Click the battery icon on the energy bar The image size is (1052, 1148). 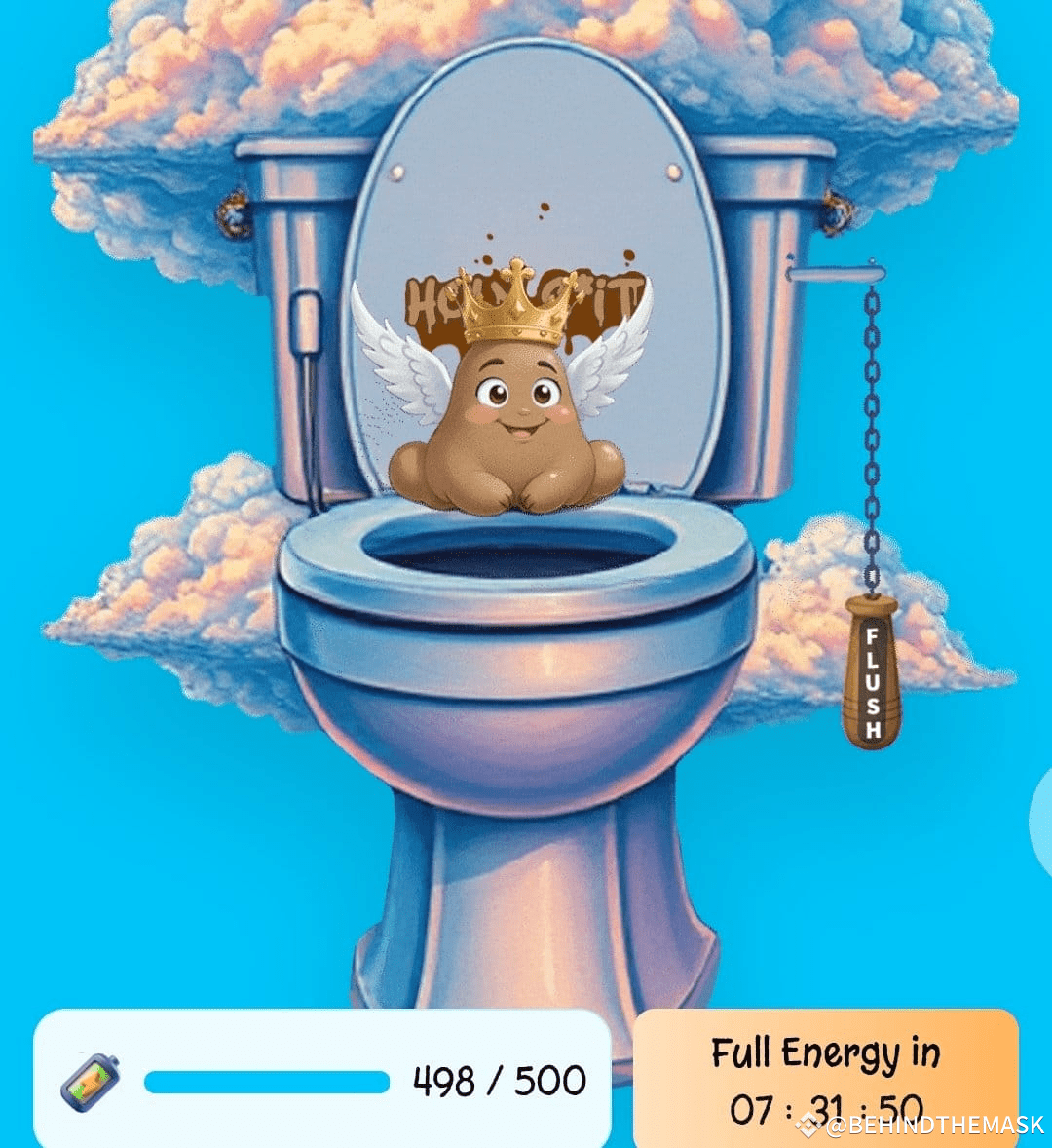[89, 1080]
